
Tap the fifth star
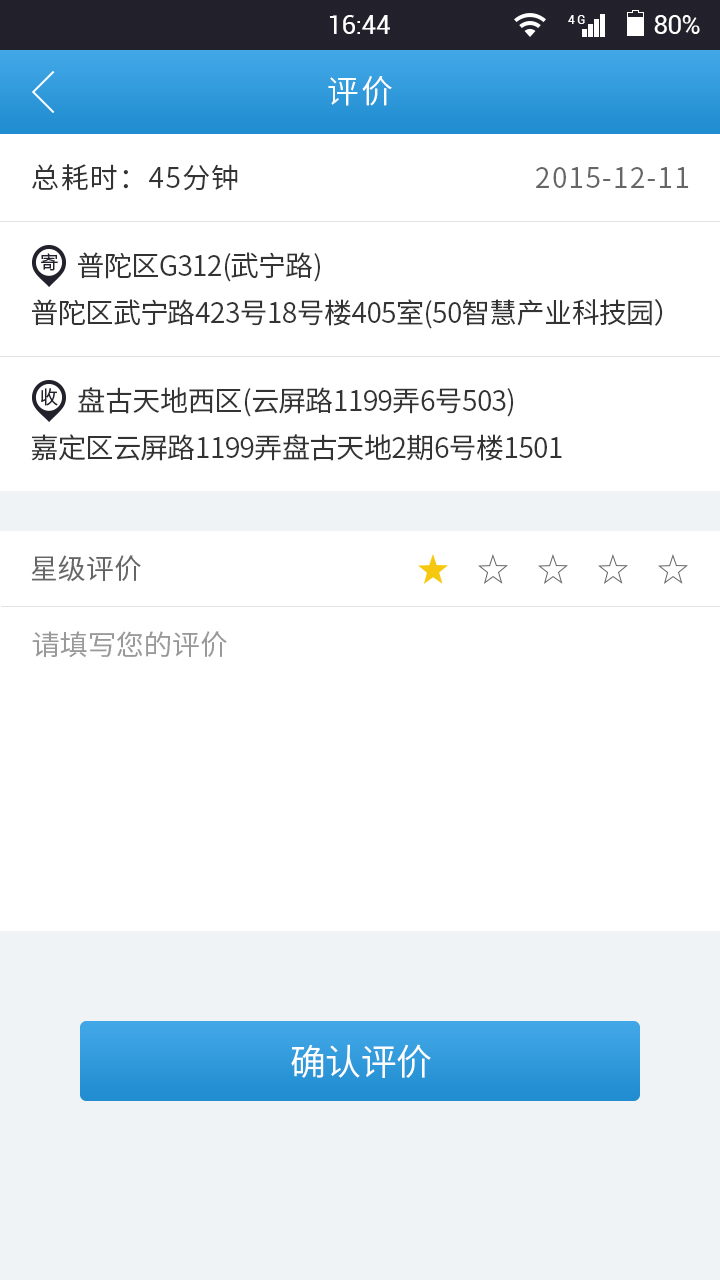pos(672,569)
